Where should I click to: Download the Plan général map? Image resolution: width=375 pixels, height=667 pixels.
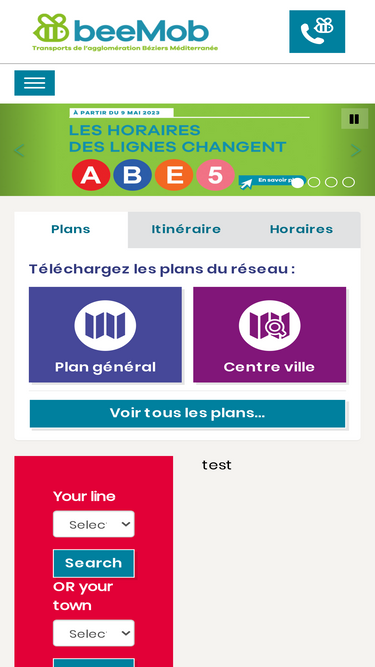pyautogui.click(x=105, y=334)
